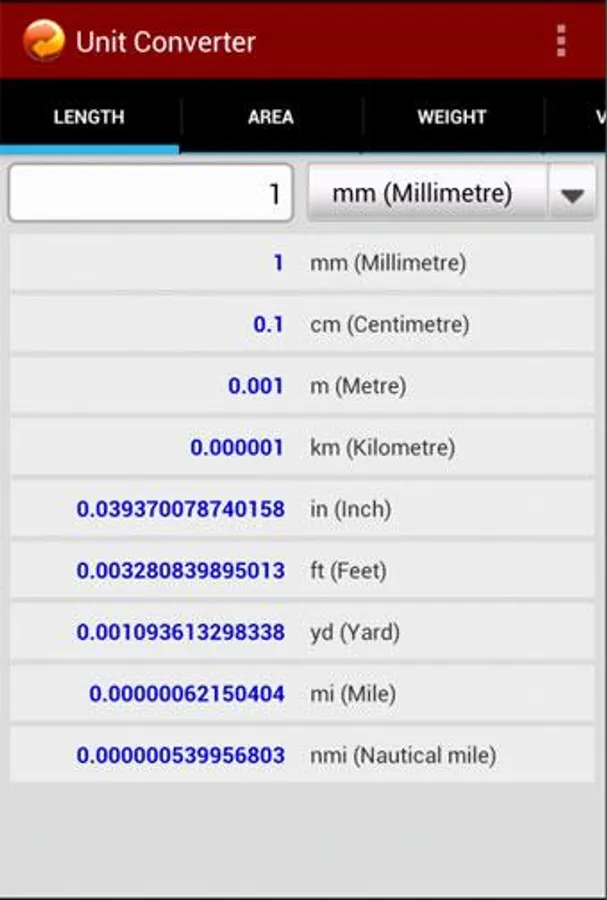Tap the value input field
The image size is (607, 900).
[x=151, y=193]
